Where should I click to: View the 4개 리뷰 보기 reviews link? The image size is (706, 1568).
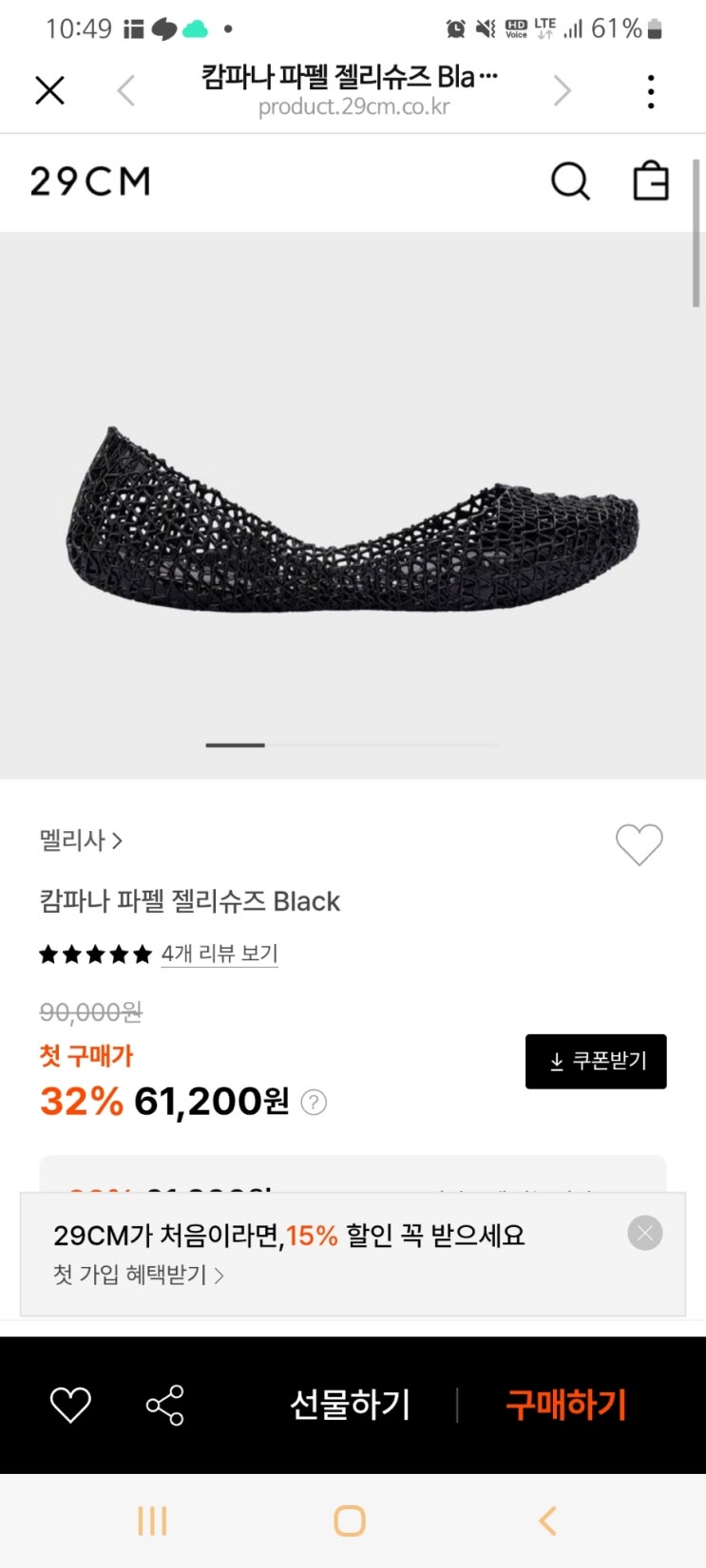(219, 954)
